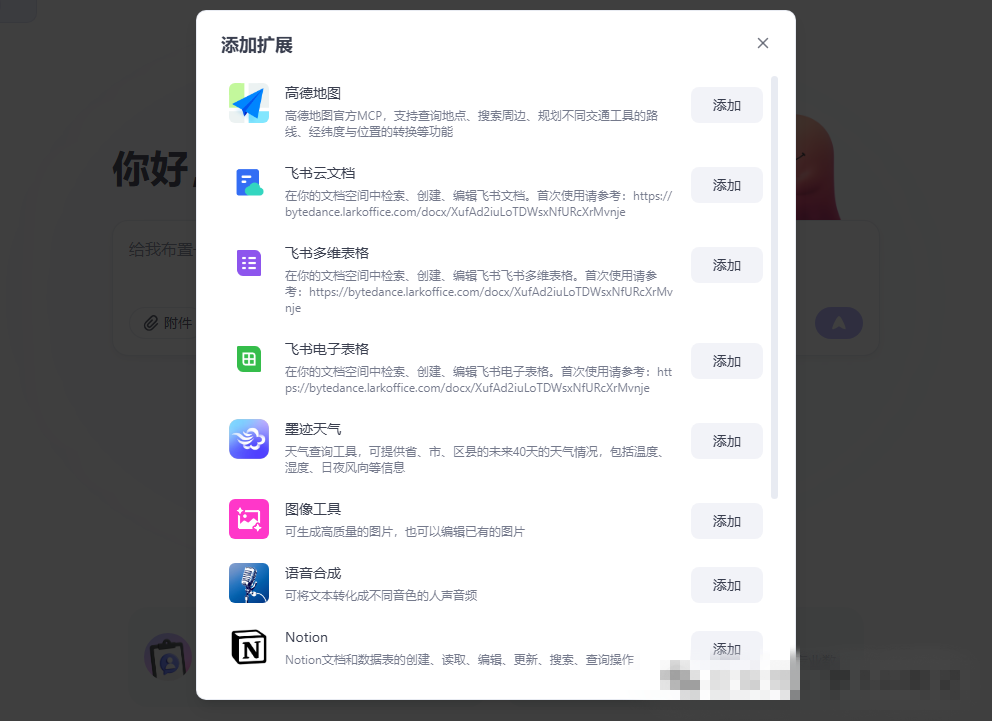Add the Notion extension
The height and width of the screenshot is (721, 992).
point(726,646)
